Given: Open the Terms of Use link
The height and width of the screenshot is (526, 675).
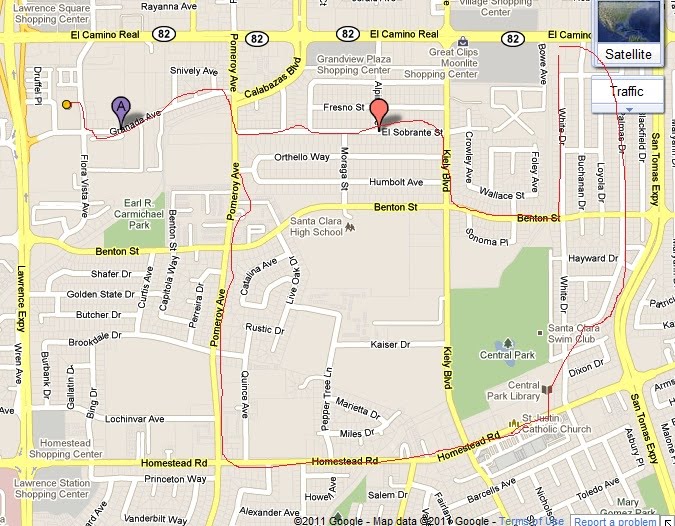Looking at the screenshot, I should point(532,520).
